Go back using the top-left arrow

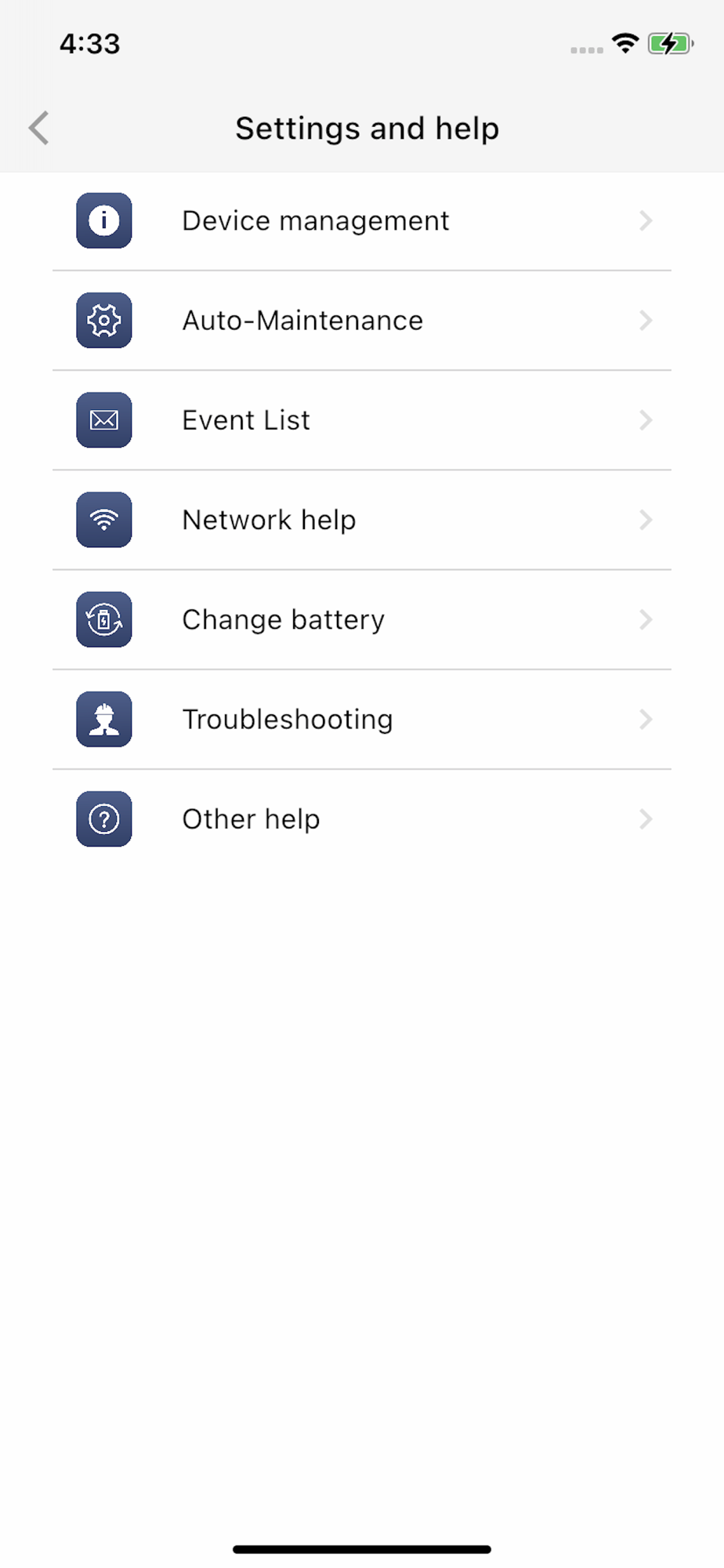[x=38, y=128]
